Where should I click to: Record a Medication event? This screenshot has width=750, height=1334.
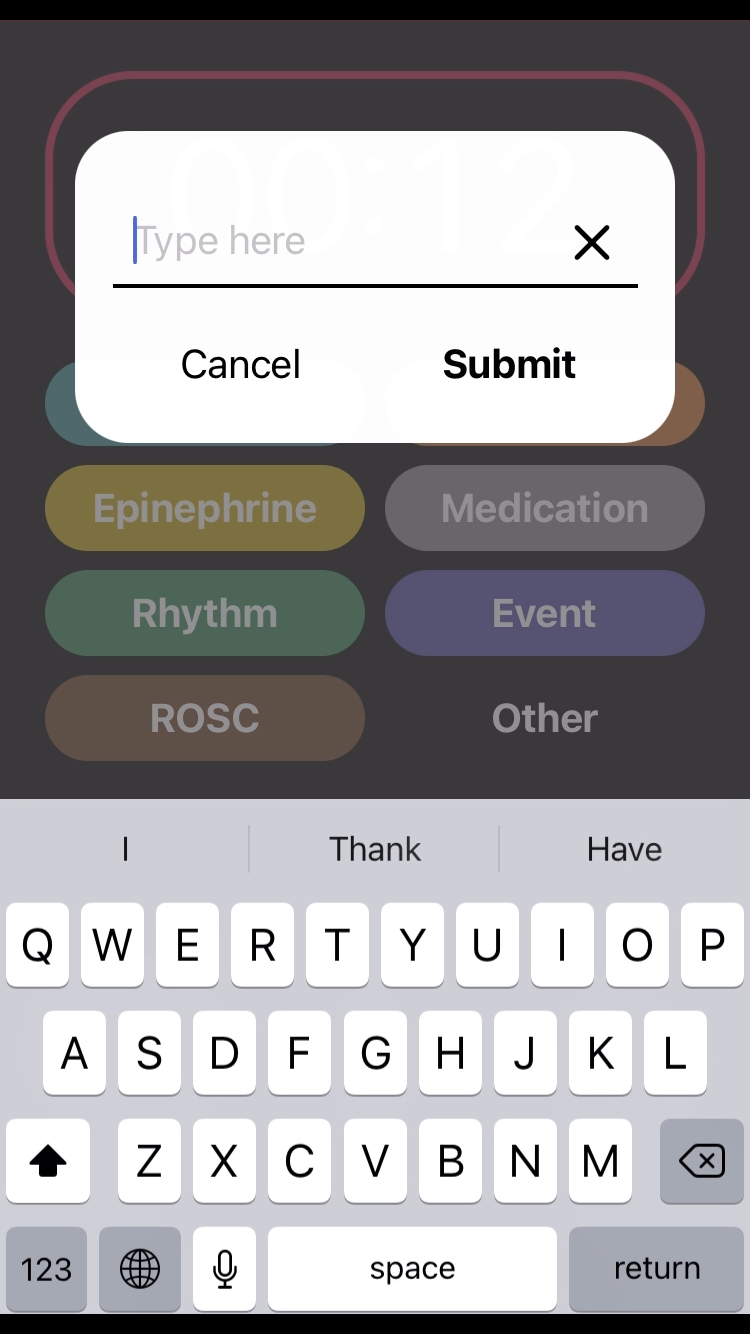544,508
